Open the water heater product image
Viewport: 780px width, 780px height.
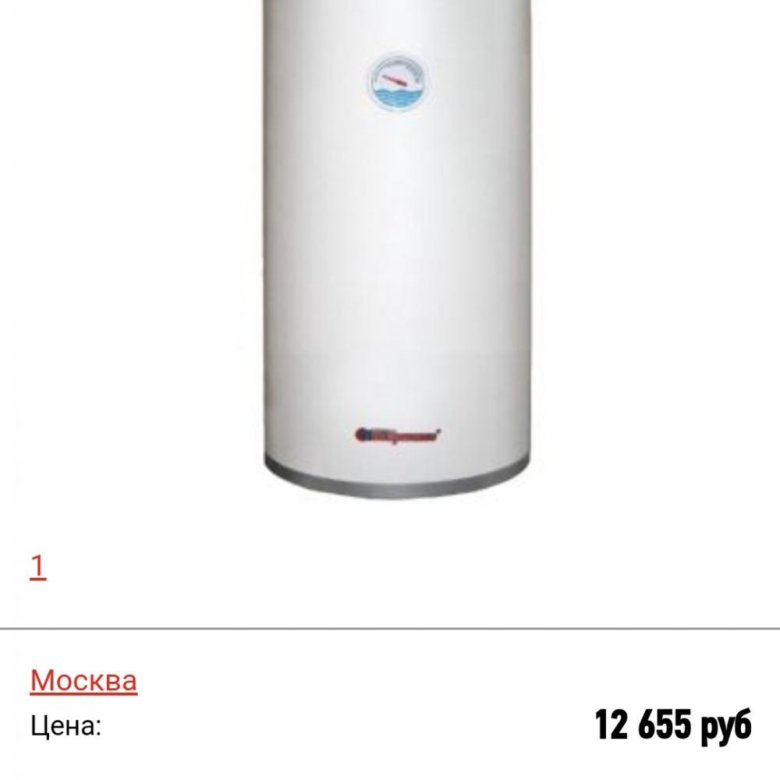[x=396, y=250]
